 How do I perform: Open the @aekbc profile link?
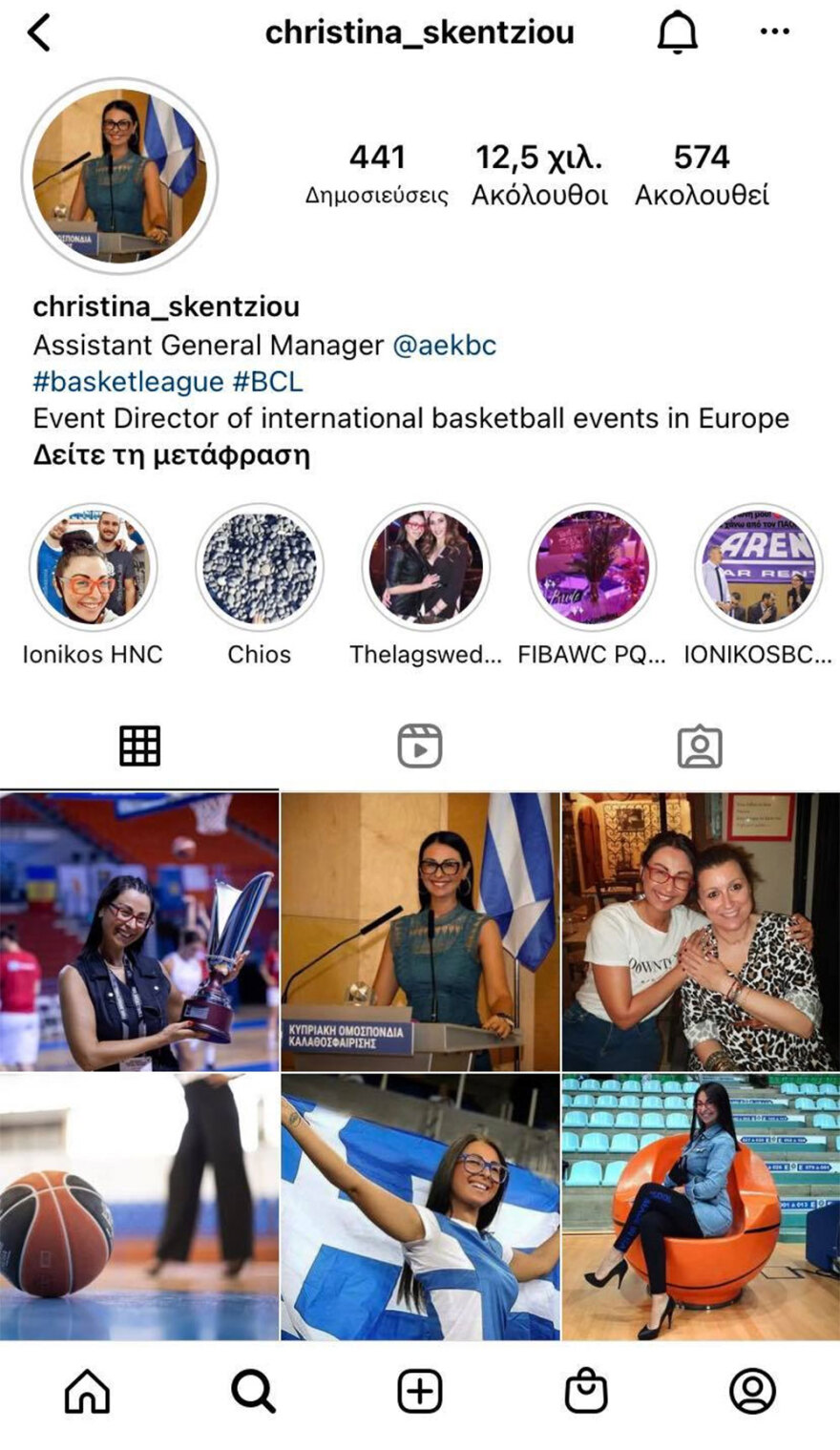(444, 345)
